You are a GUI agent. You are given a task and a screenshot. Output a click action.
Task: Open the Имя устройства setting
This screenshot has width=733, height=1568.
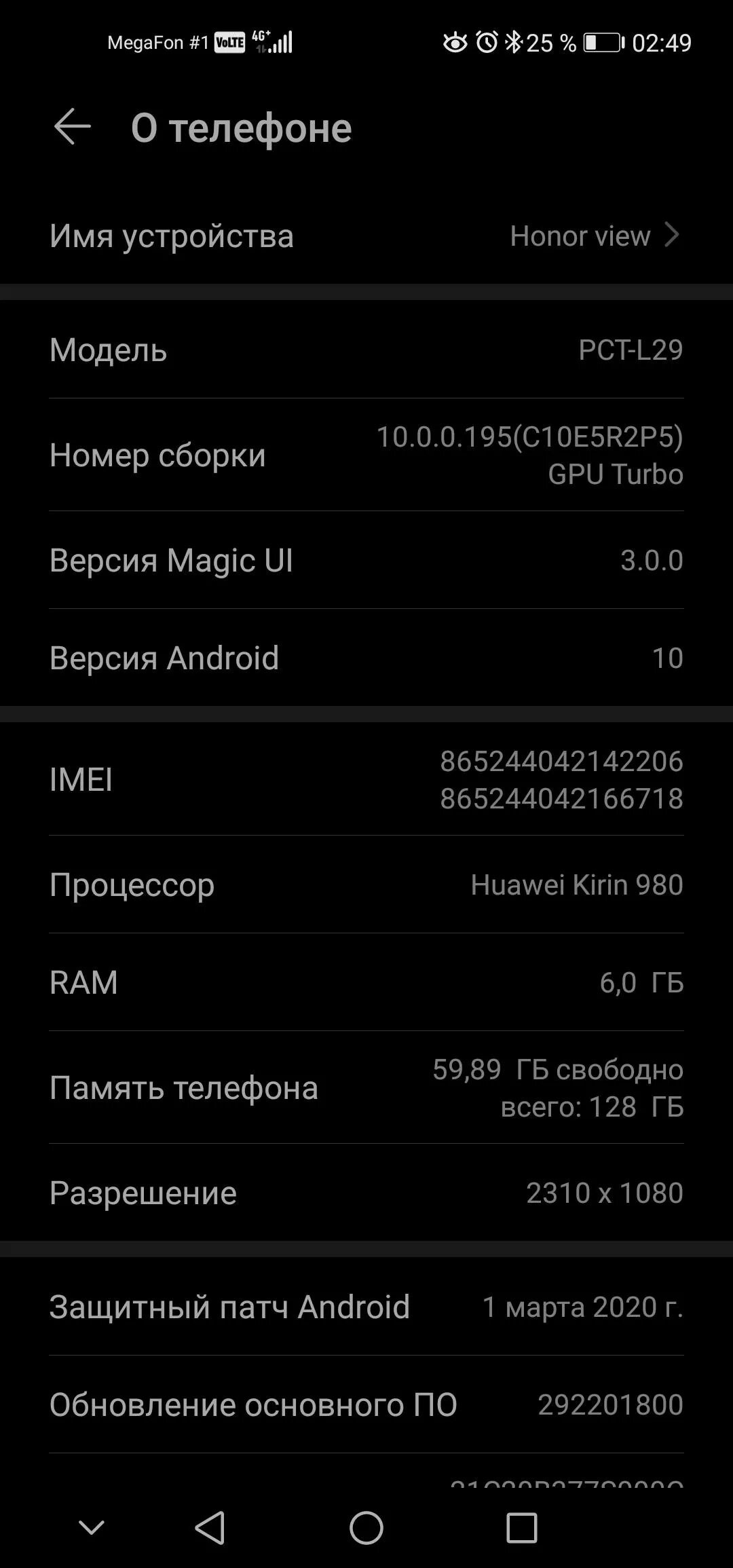366,236
